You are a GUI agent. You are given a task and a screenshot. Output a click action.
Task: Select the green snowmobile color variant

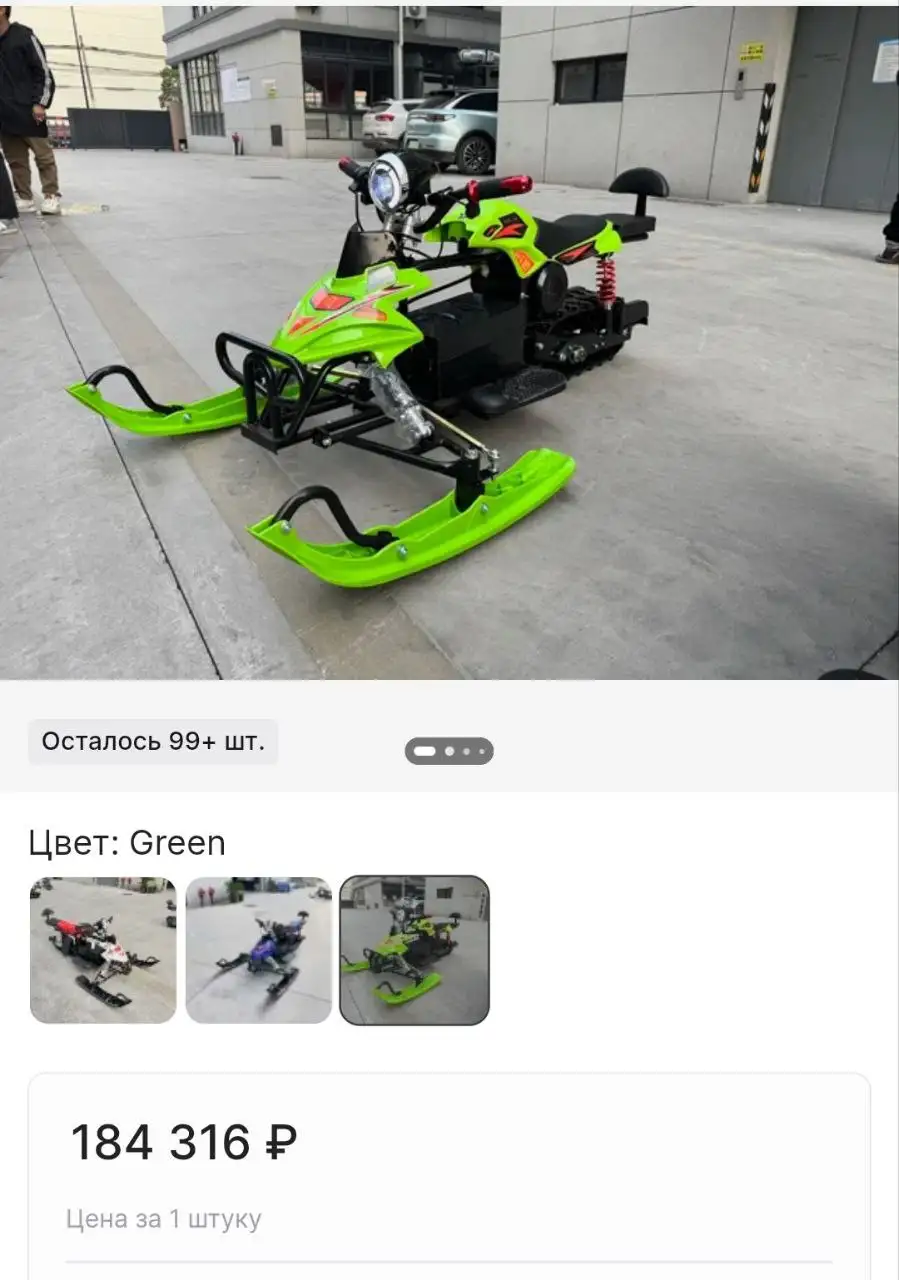[414, 950]
